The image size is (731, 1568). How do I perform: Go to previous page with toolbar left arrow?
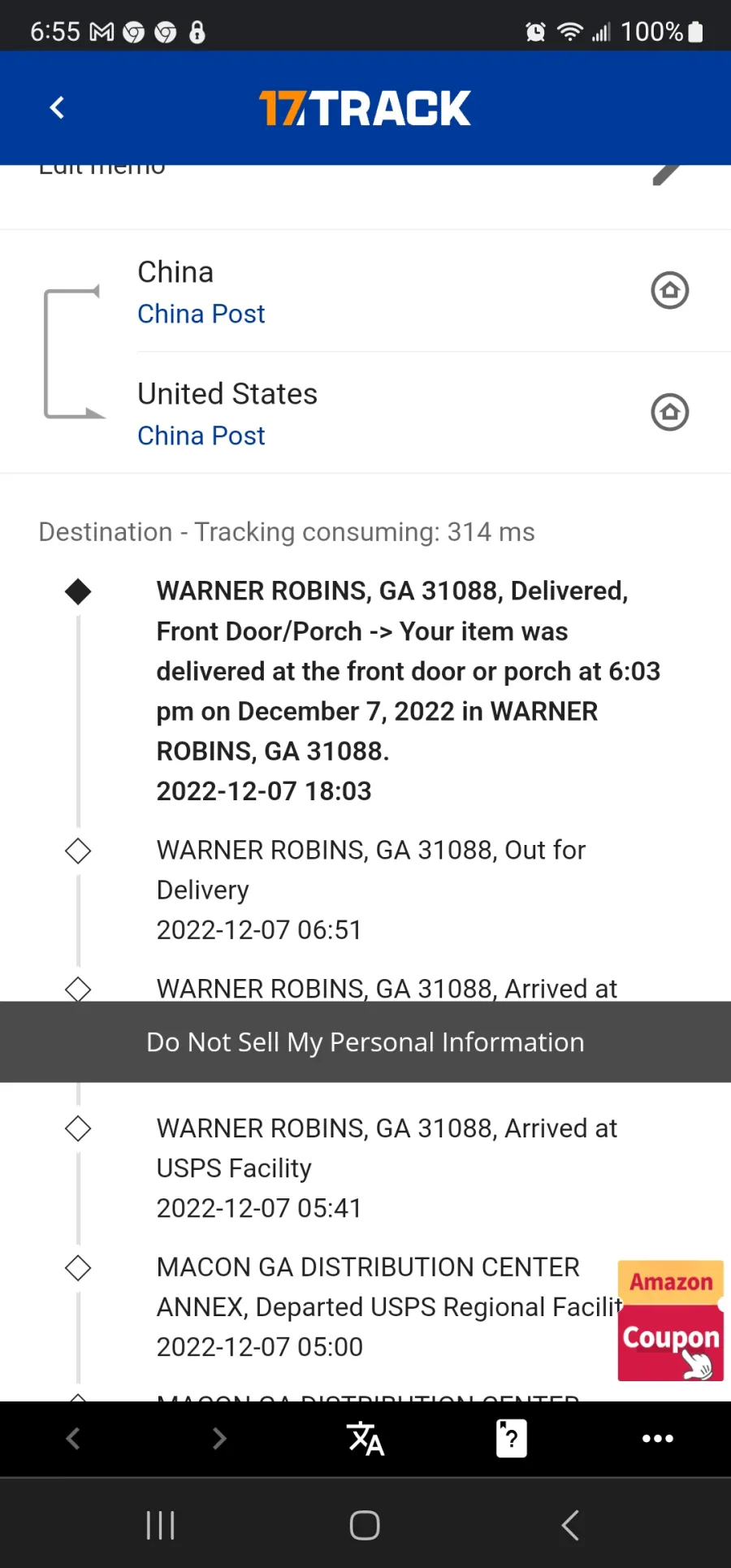click(73, 1438)
